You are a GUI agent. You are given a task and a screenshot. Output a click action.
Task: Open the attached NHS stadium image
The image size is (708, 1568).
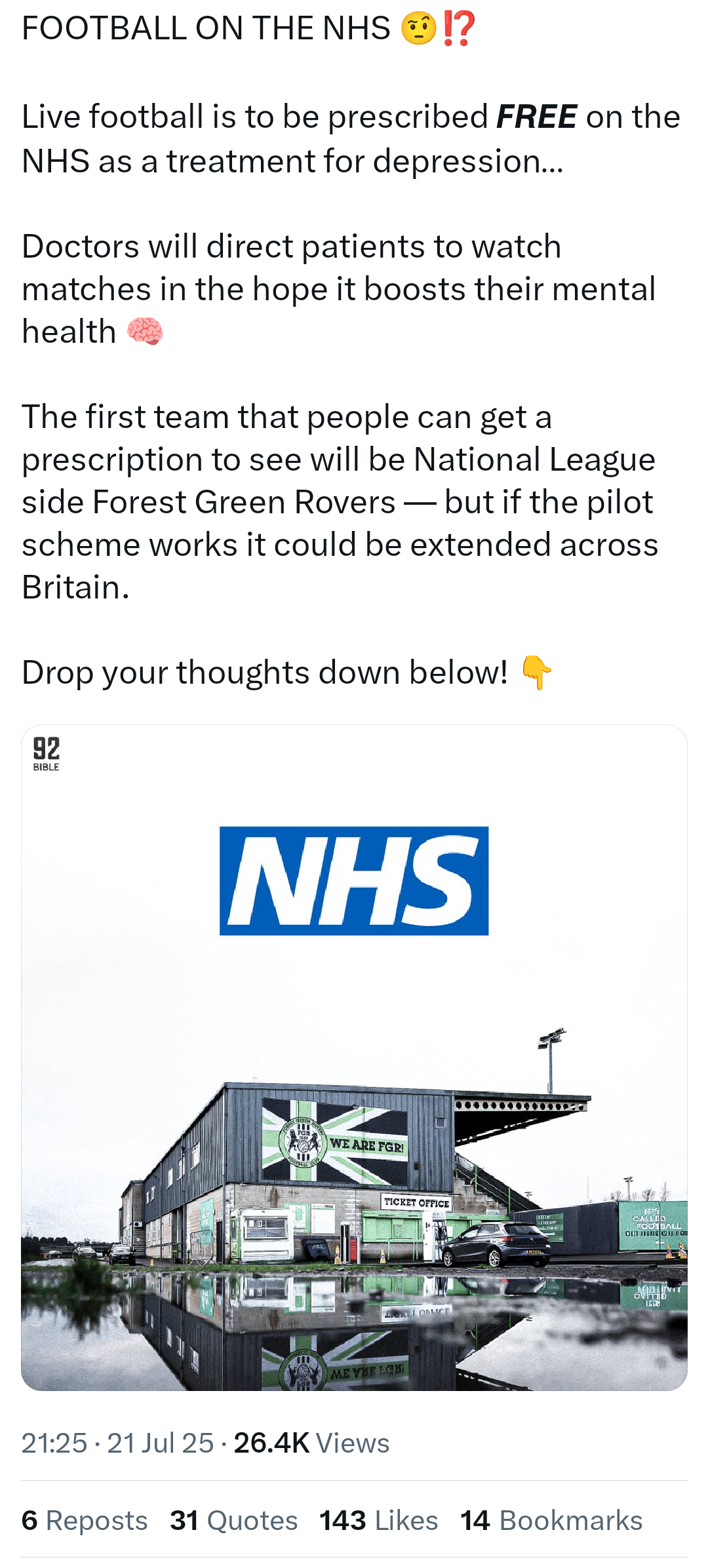354,1057
